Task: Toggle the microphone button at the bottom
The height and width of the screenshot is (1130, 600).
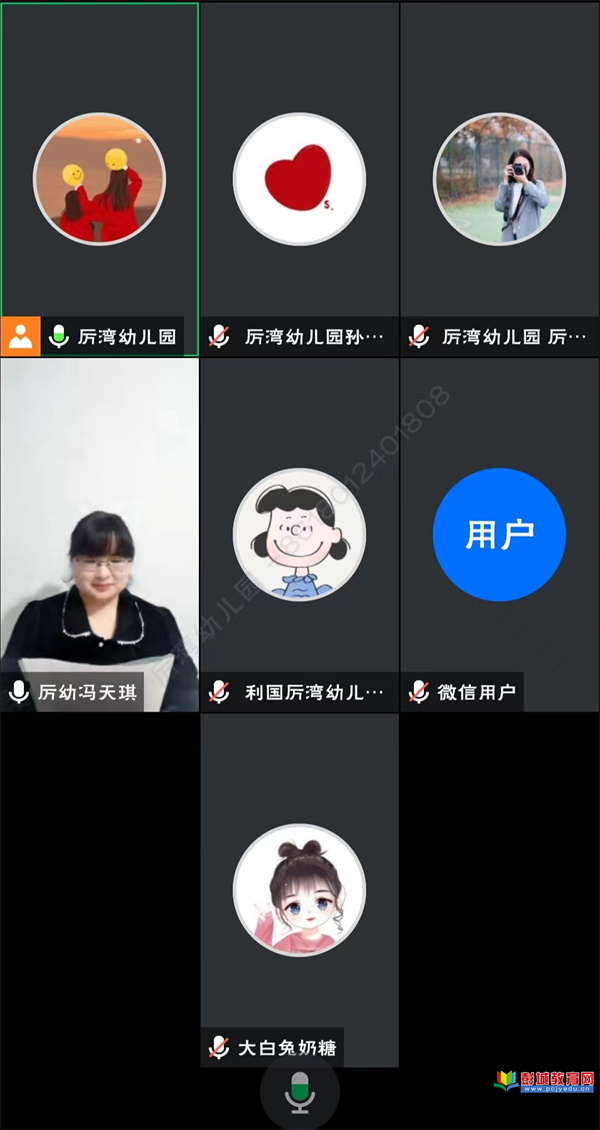Action: point(299,1093)
